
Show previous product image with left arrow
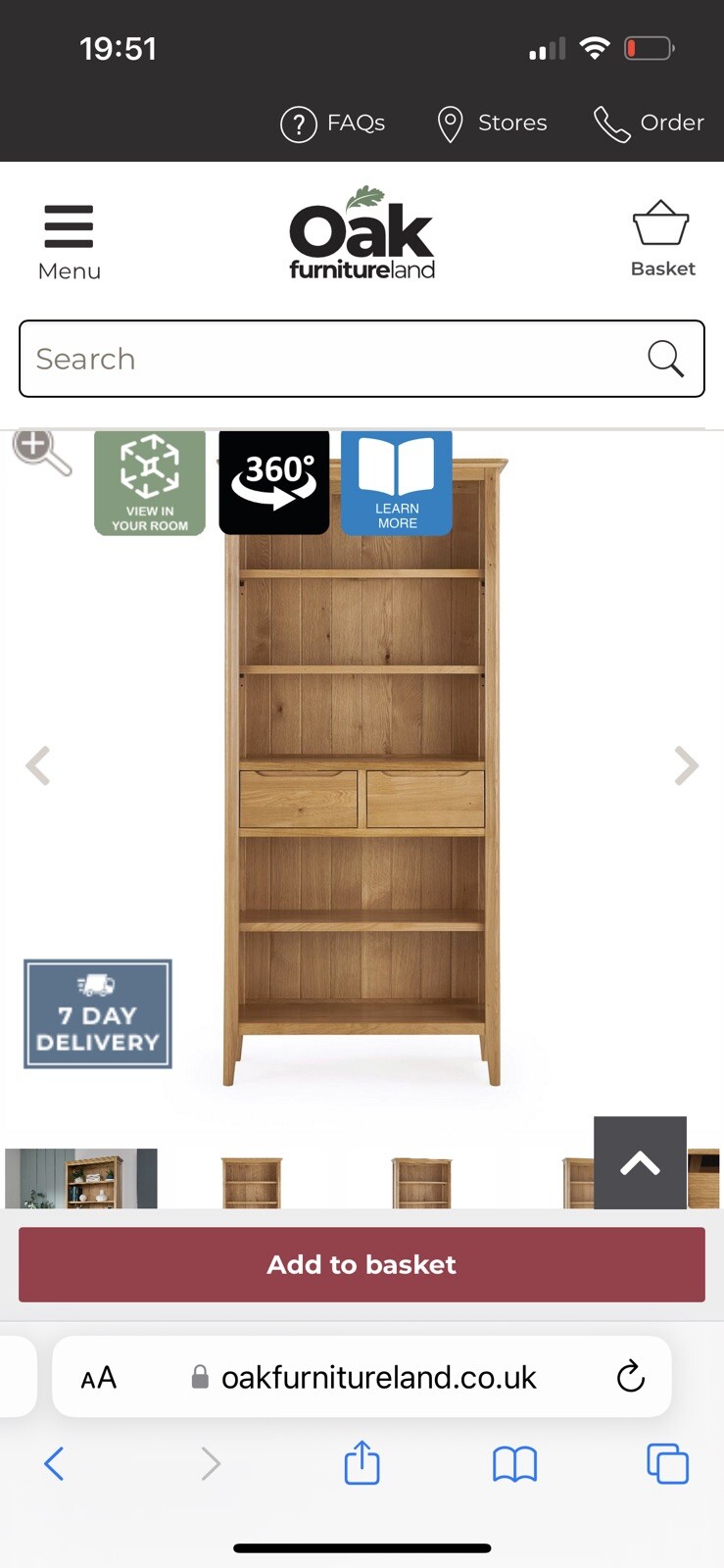point(38,766)
